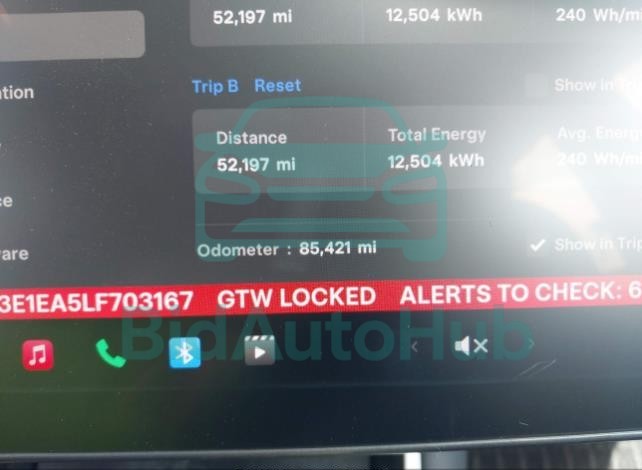Image resolution: width=642 pixels, height=470 pixels.
Task: Uncheck Show in Trip under the odometer
Action: tap(539, 244)
